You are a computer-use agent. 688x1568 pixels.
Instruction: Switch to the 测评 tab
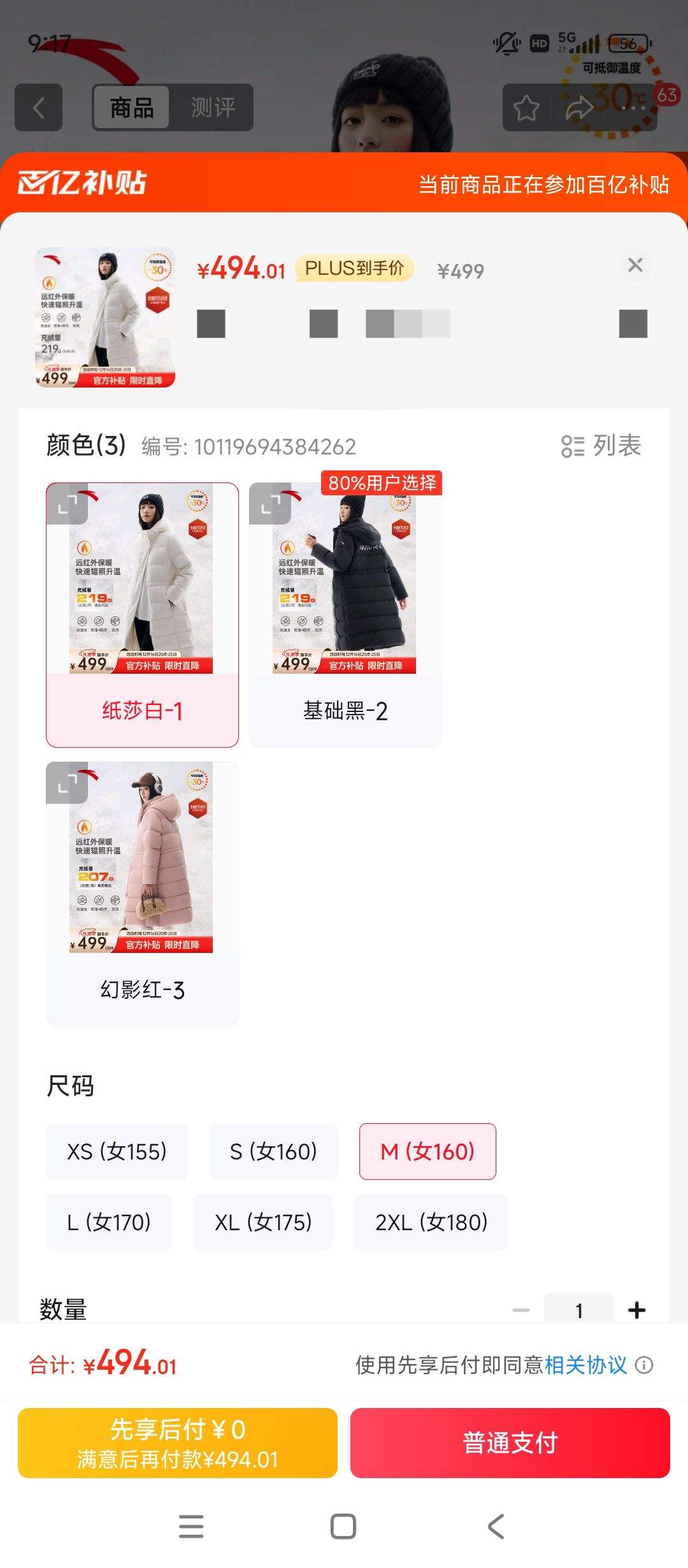(x=214, y=107)
